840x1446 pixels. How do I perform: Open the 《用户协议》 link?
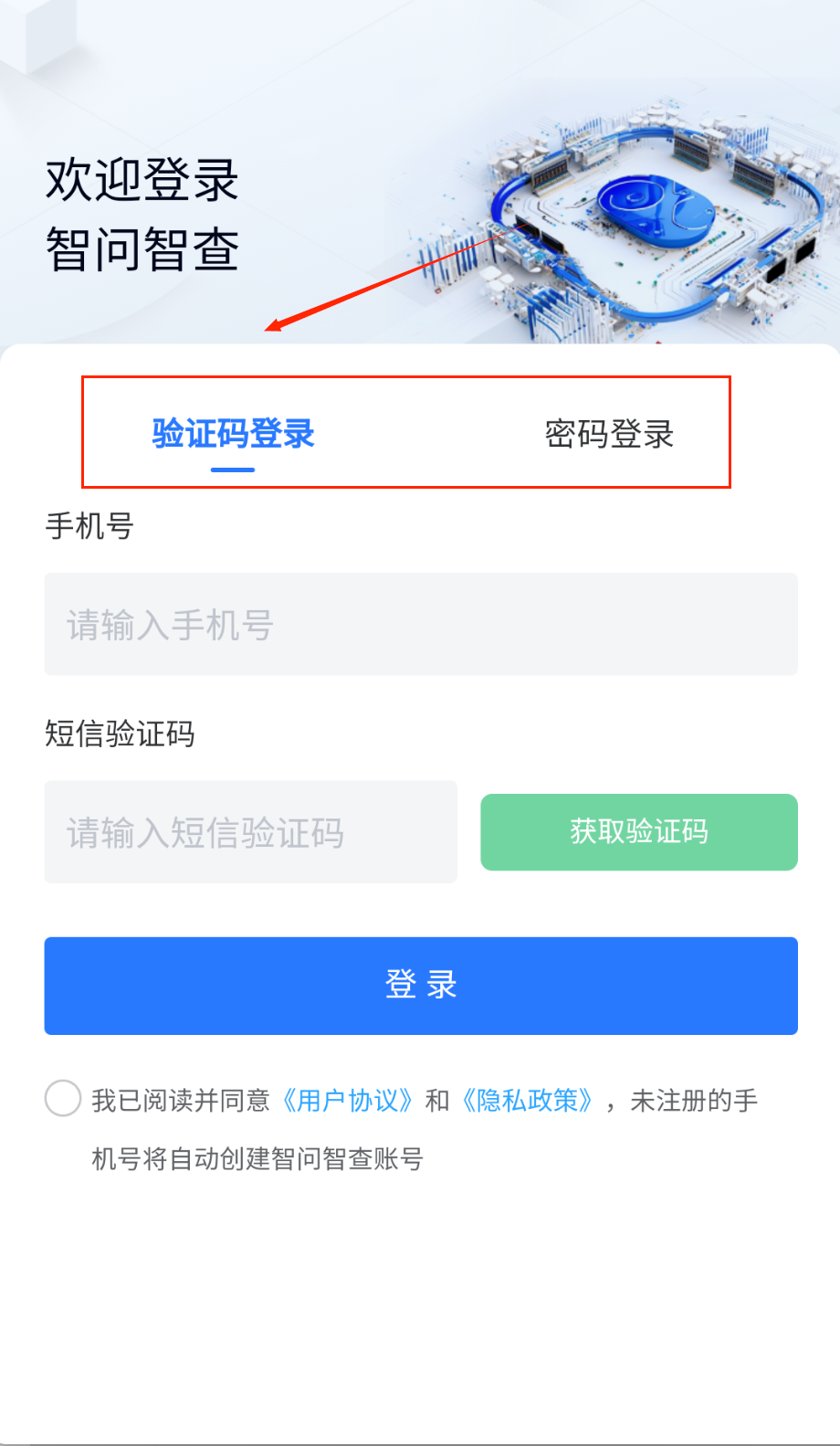tap(348, 1101)
